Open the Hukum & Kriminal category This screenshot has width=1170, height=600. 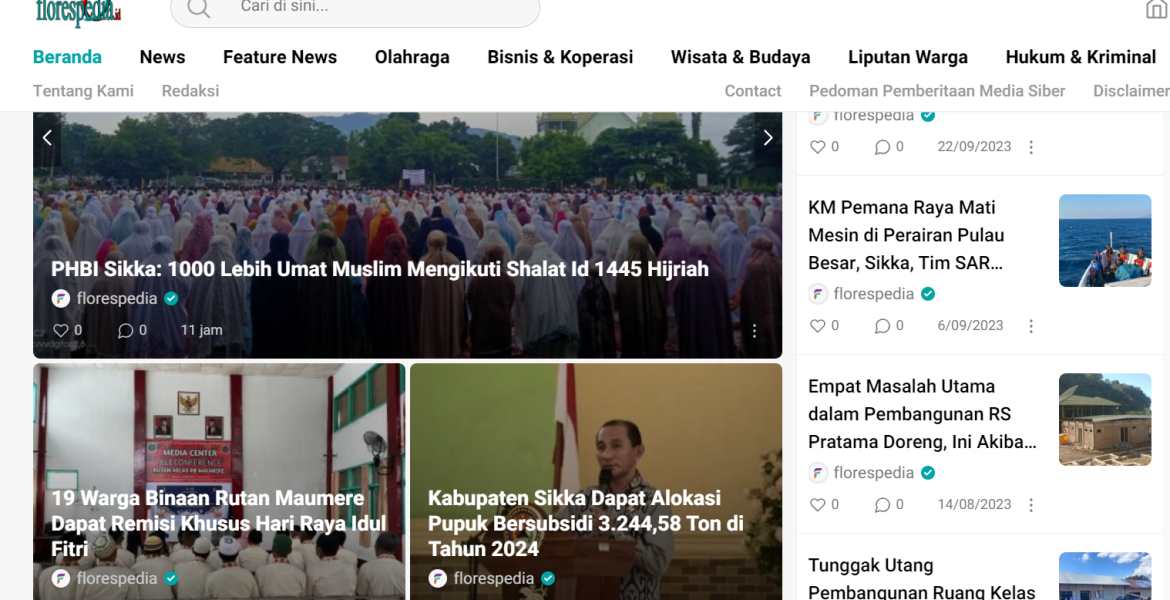click(1080, 57)
